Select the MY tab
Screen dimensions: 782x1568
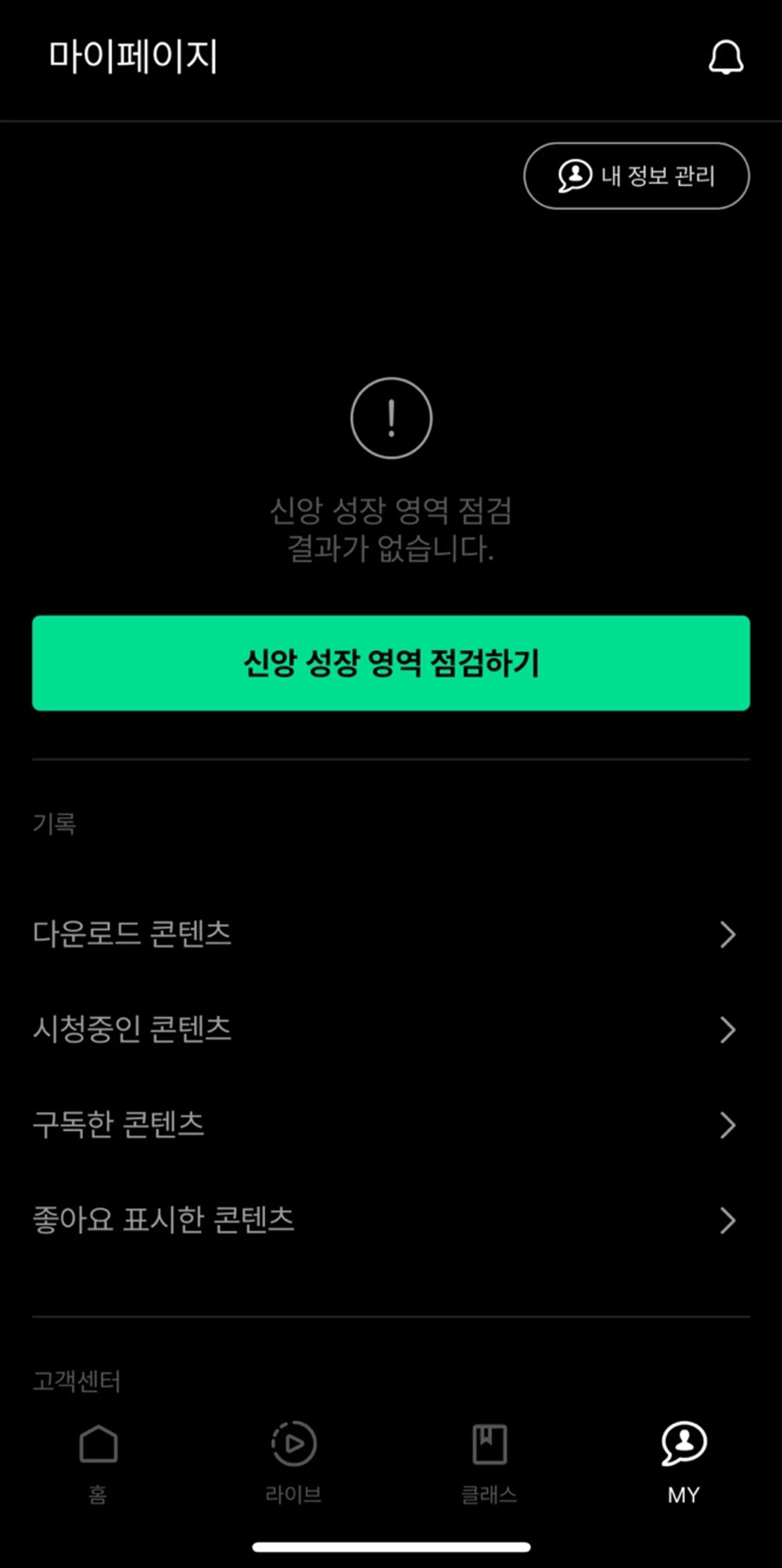[x=684, y=1461]
